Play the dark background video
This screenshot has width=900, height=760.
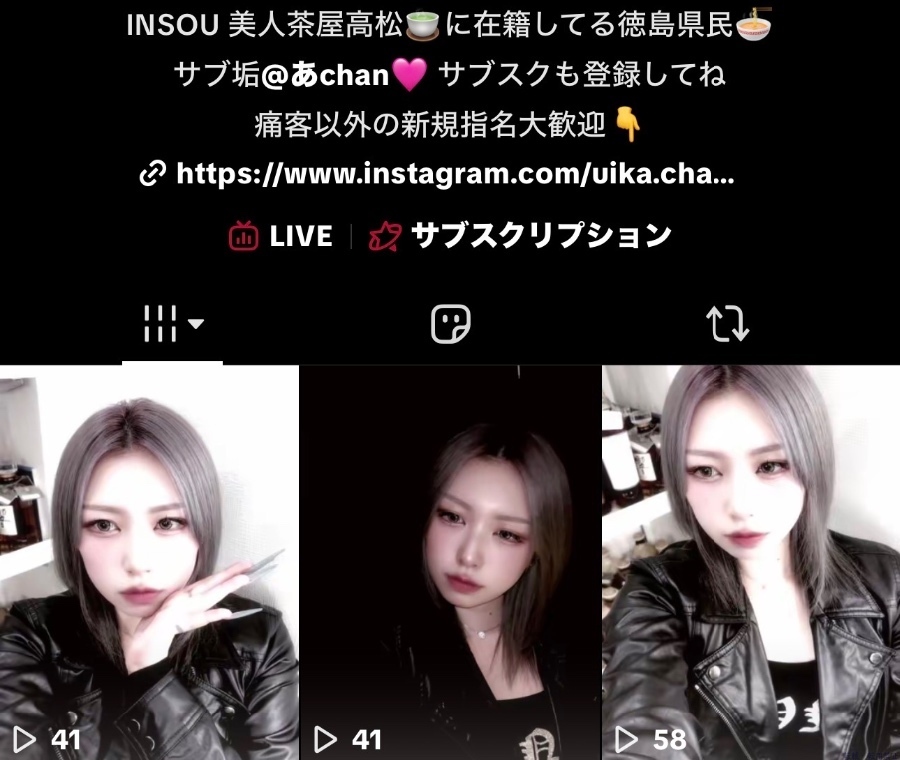click(450, 560)
